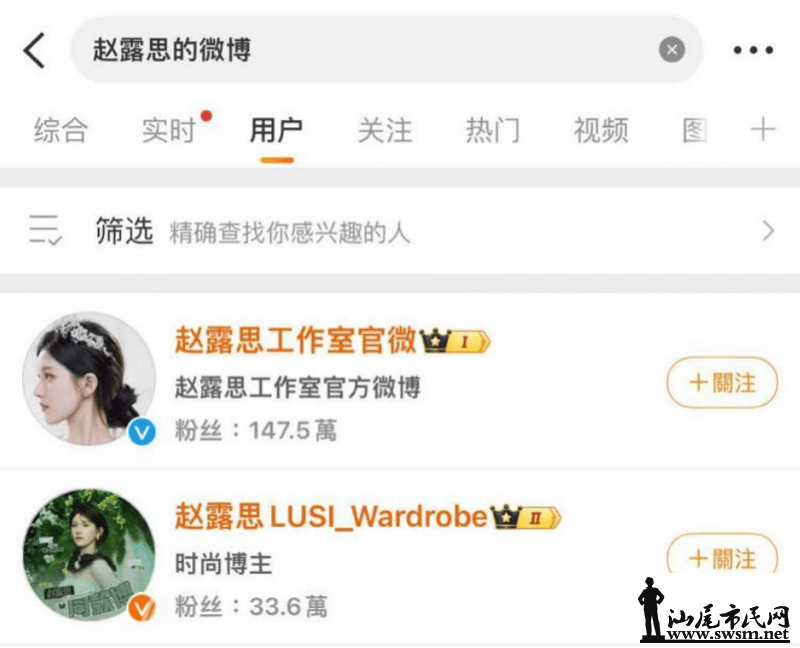800x648 pixels.
Task: Follow 赵露思LUSI_Wardrobe
Action: click(722, 558)
